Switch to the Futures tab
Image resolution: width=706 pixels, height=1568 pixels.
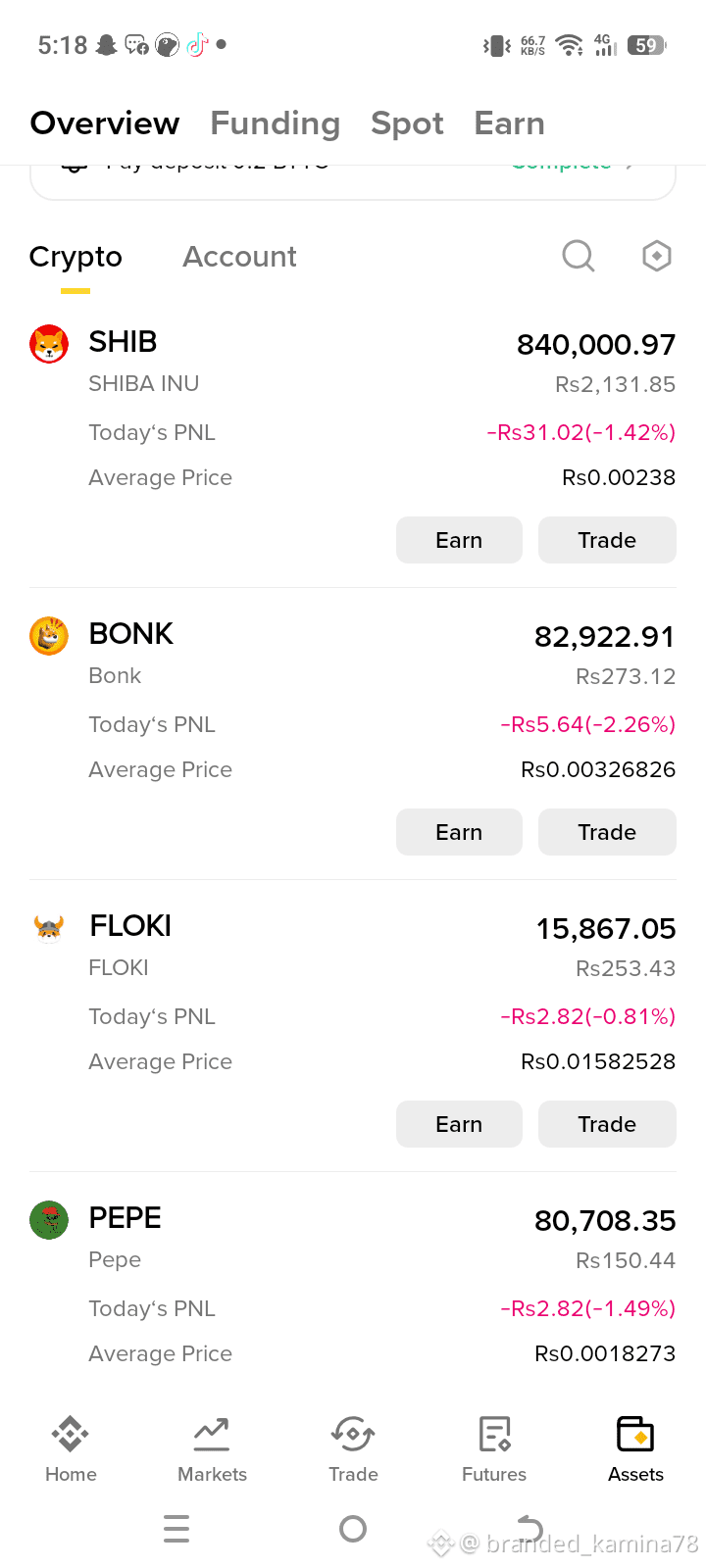[494, 1448]
